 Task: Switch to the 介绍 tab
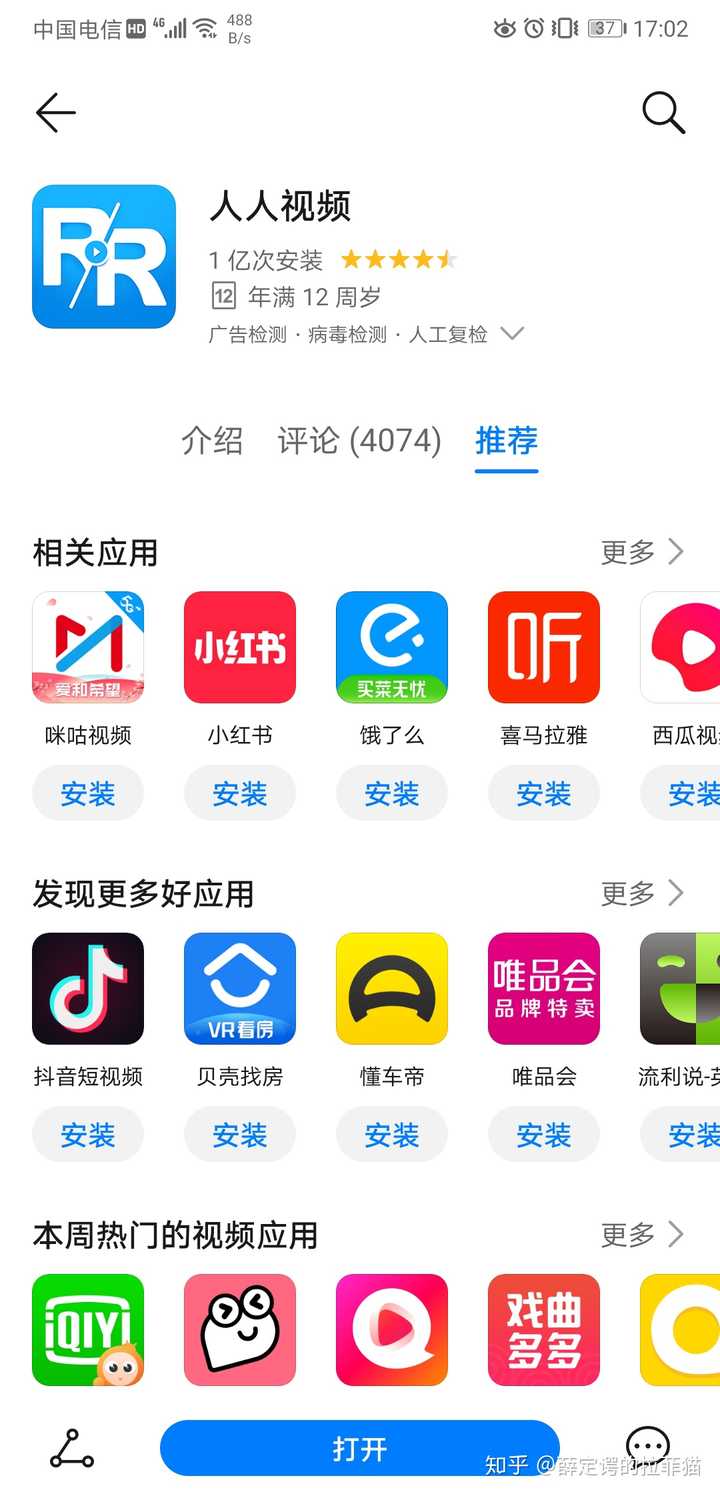pyautogui.click(x=212, y=441)
